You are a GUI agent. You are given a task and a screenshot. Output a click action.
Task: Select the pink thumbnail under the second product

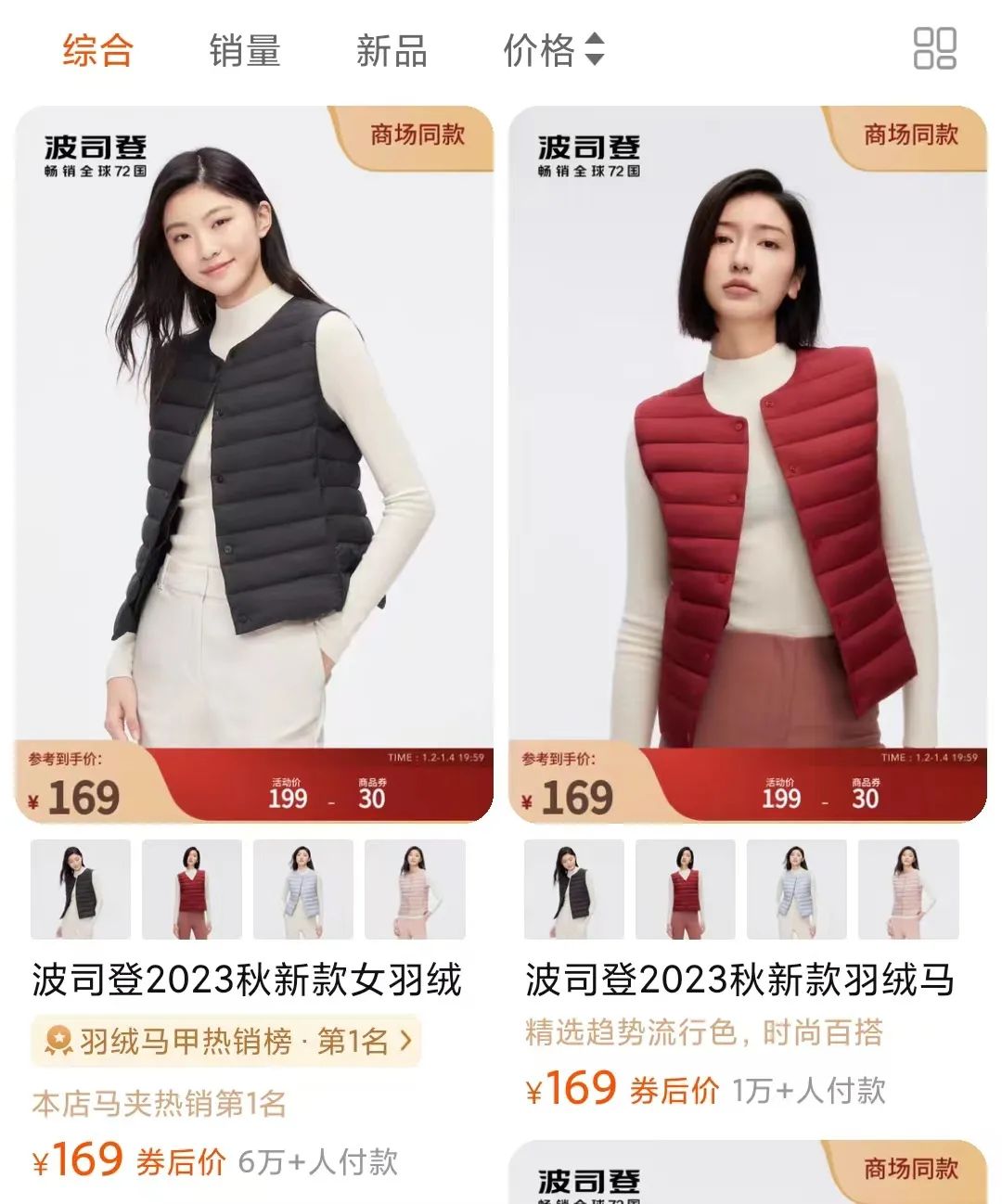click(908, 889)
